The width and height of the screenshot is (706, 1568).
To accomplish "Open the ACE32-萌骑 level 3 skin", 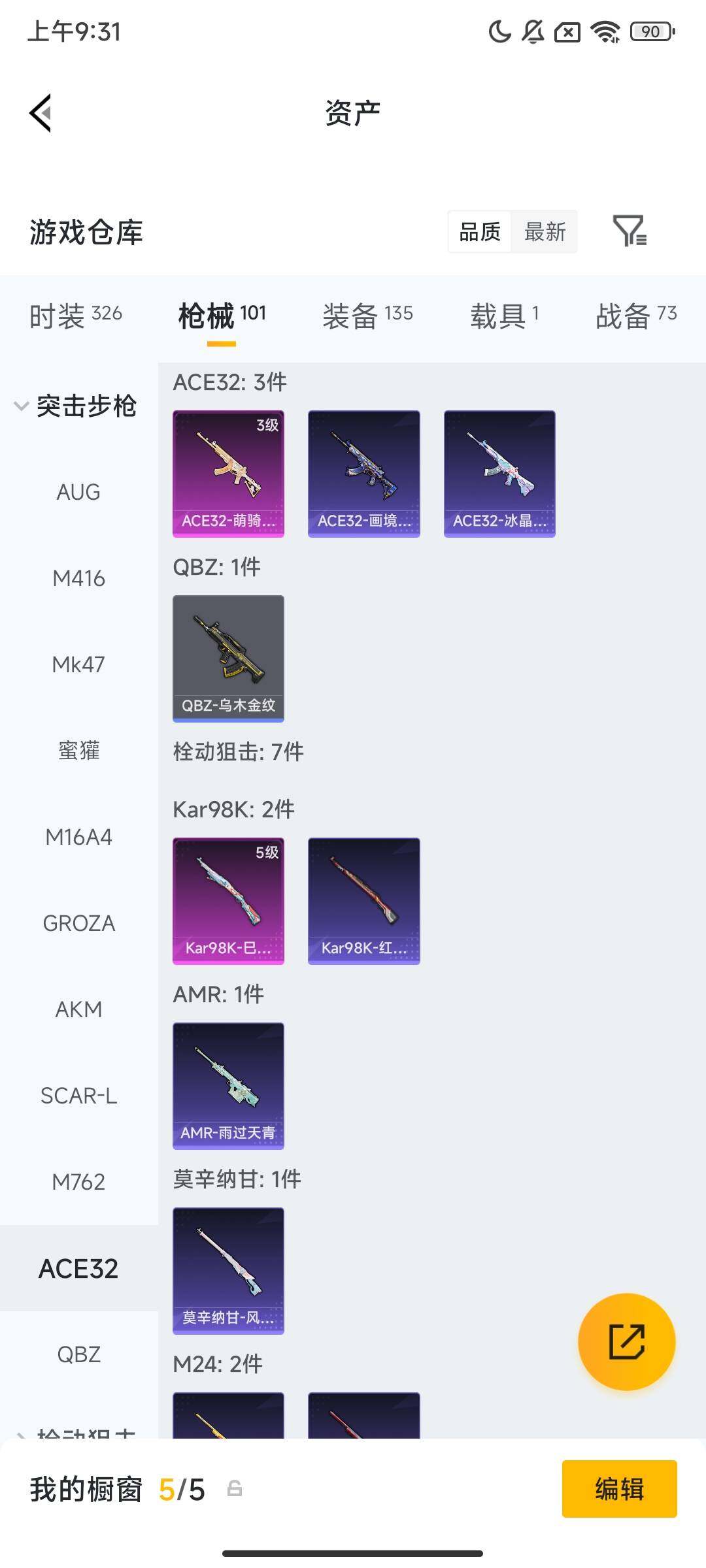I will tap(228, 474).
